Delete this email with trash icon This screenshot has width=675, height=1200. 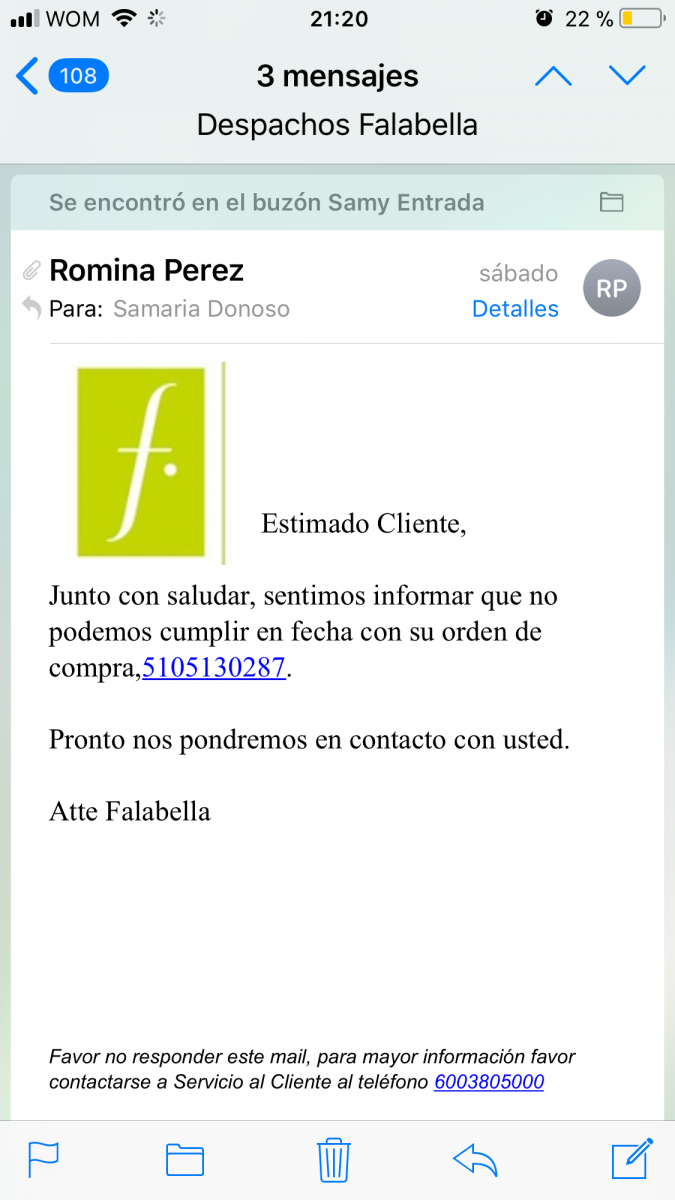pyautogui.click(x=333, y=1160)
